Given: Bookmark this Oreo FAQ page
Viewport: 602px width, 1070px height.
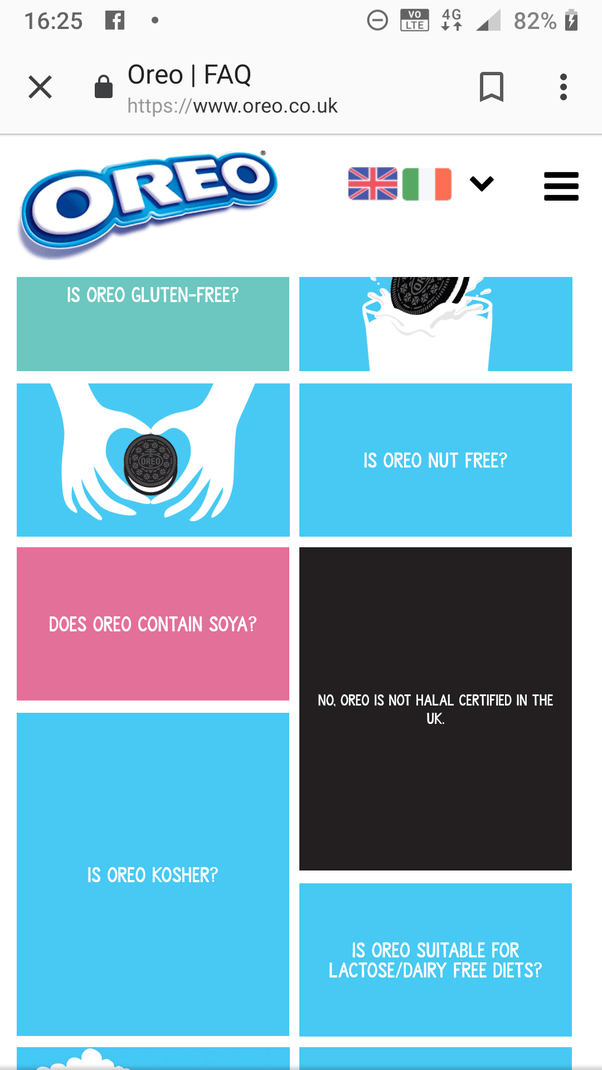Looking at the screenshot, I should pos(491,87).
